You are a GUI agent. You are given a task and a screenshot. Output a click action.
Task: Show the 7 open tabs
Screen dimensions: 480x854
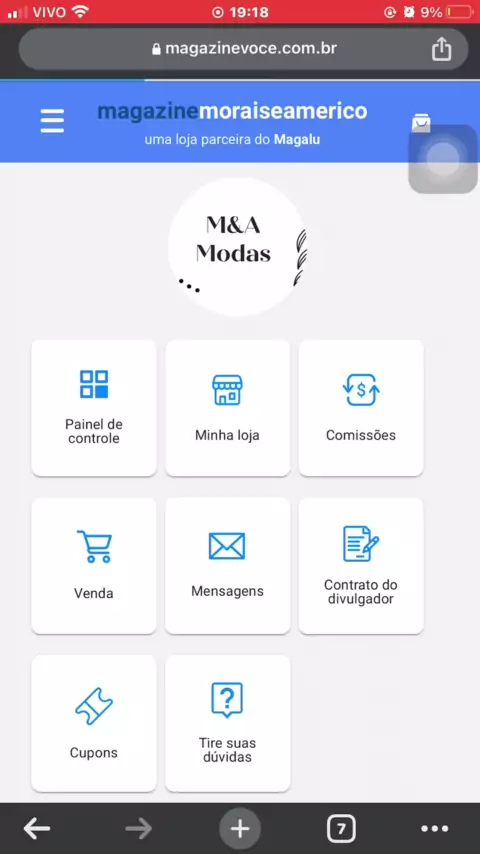tap(341, 829)
